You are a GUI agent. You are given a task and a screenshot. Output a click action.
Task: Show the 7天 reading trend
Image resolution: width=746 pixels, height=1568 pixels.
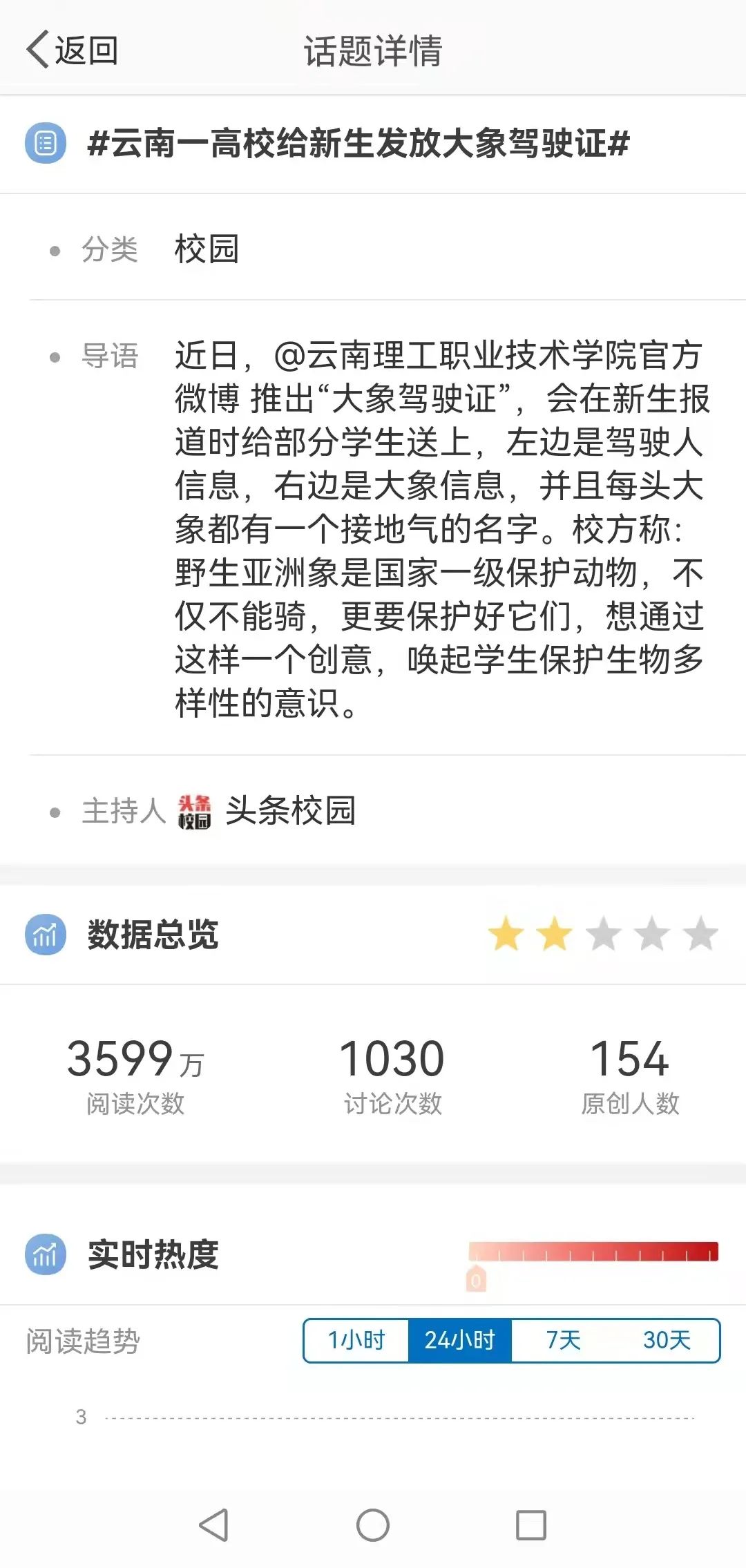(563, 1340)
